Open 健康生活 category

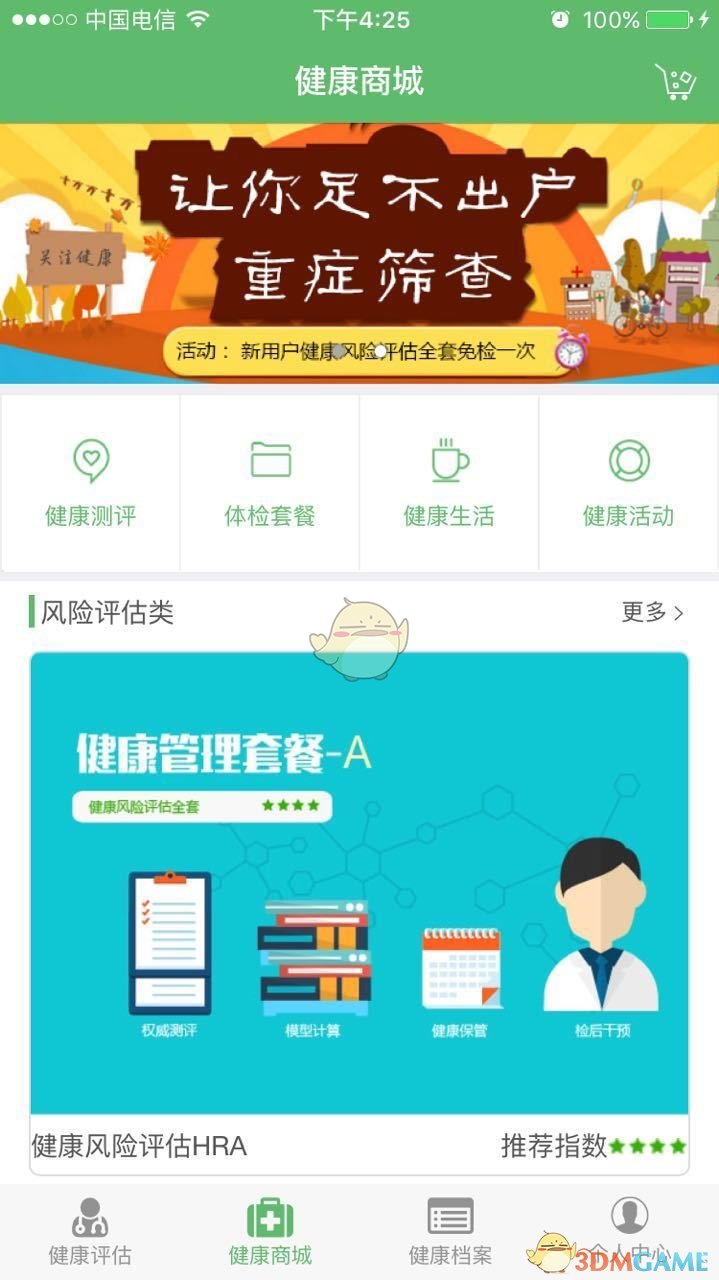[449, 483]
